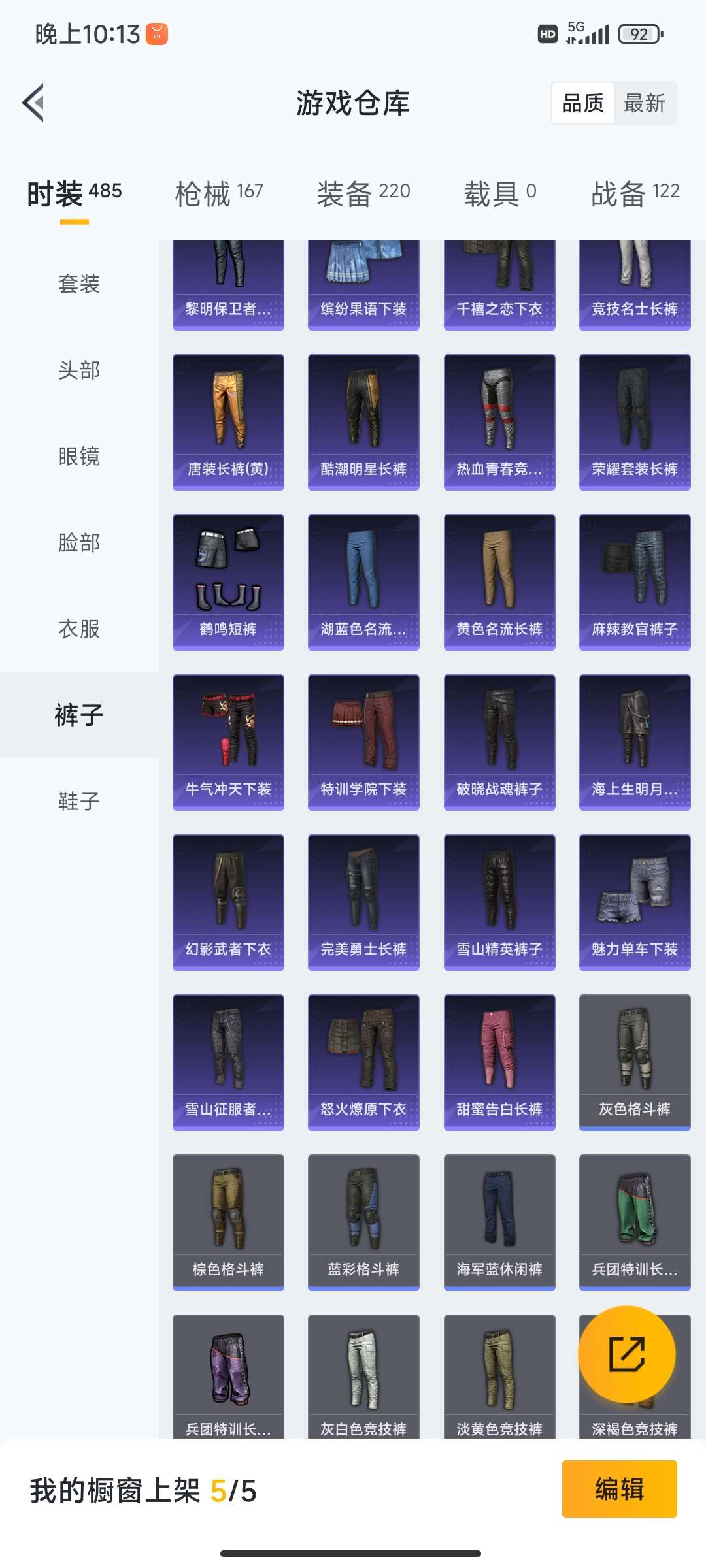Open the 特训学院下装 item
Screen dimensions: 706x1568
363,742
